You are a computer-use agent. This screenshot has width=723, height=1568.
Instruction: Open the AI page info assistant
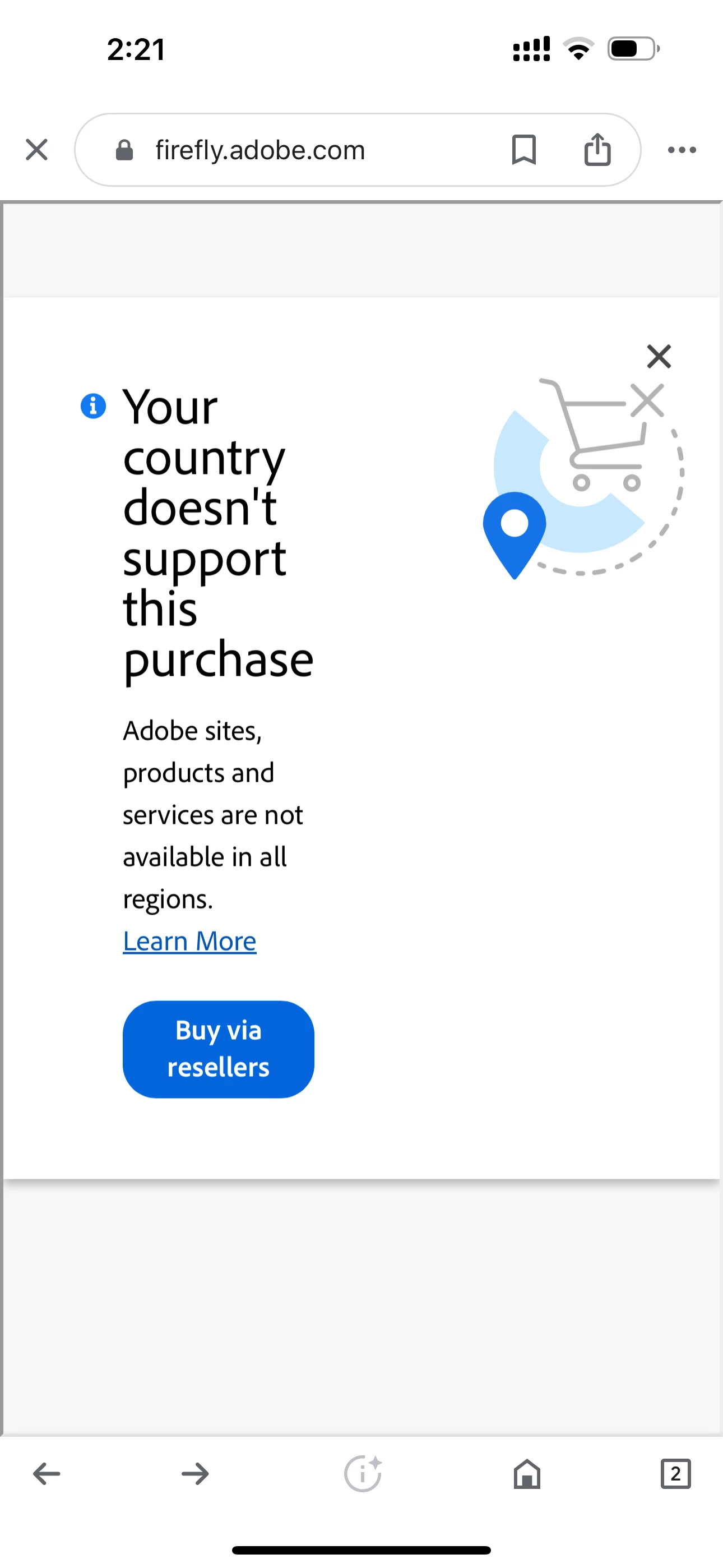[363, 1474]
